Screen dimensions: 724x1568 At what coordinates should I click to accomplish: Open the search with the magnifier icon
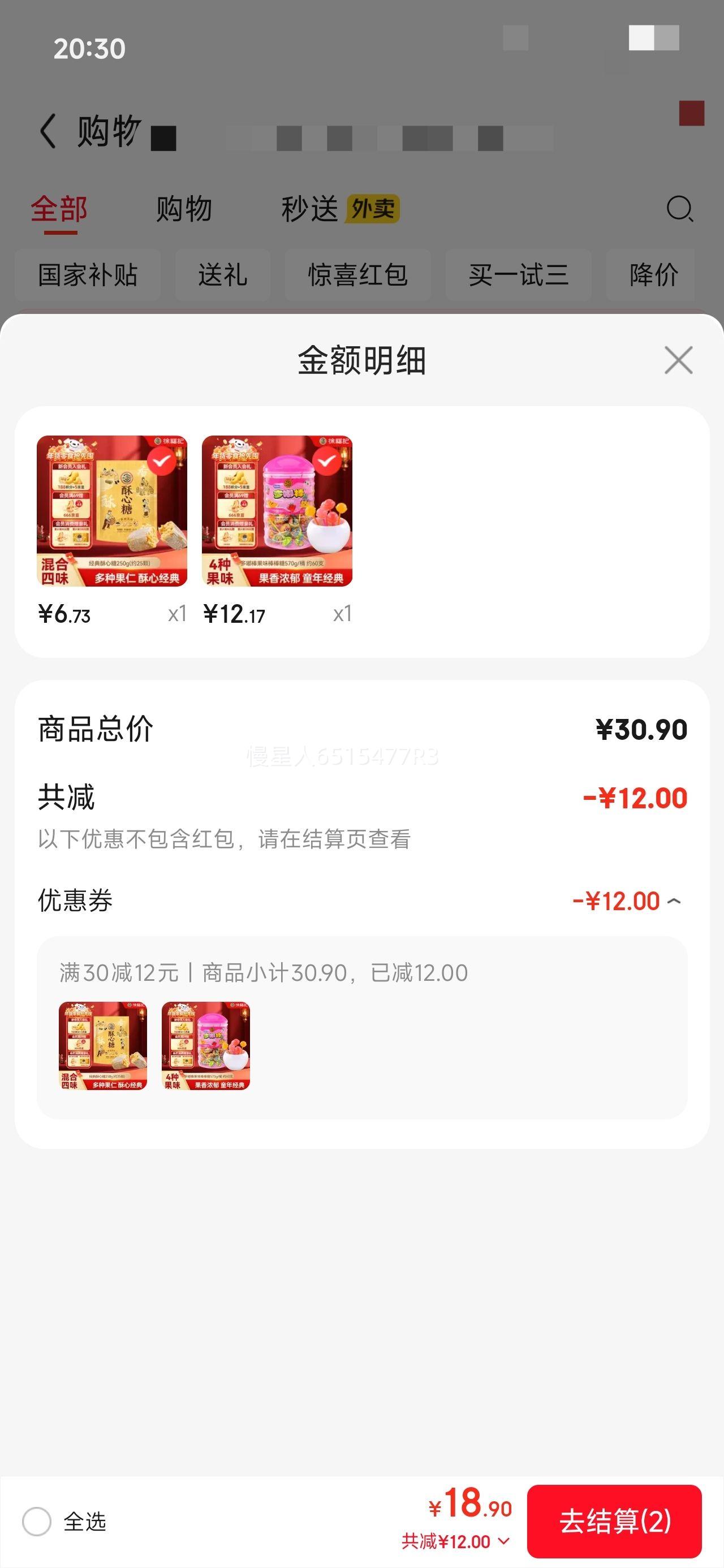click(678, 210)
